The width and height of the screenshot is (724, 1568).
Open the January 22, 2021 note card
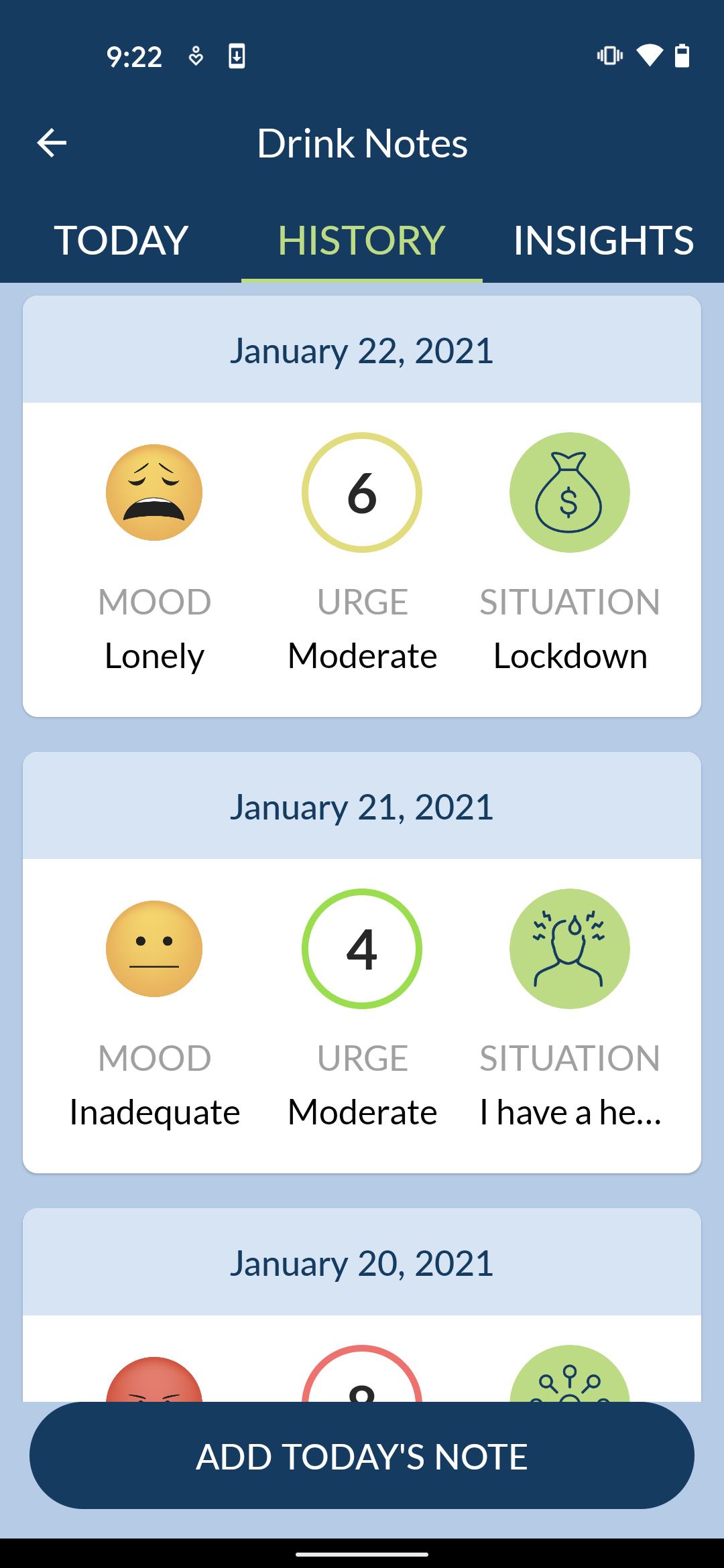362,507
